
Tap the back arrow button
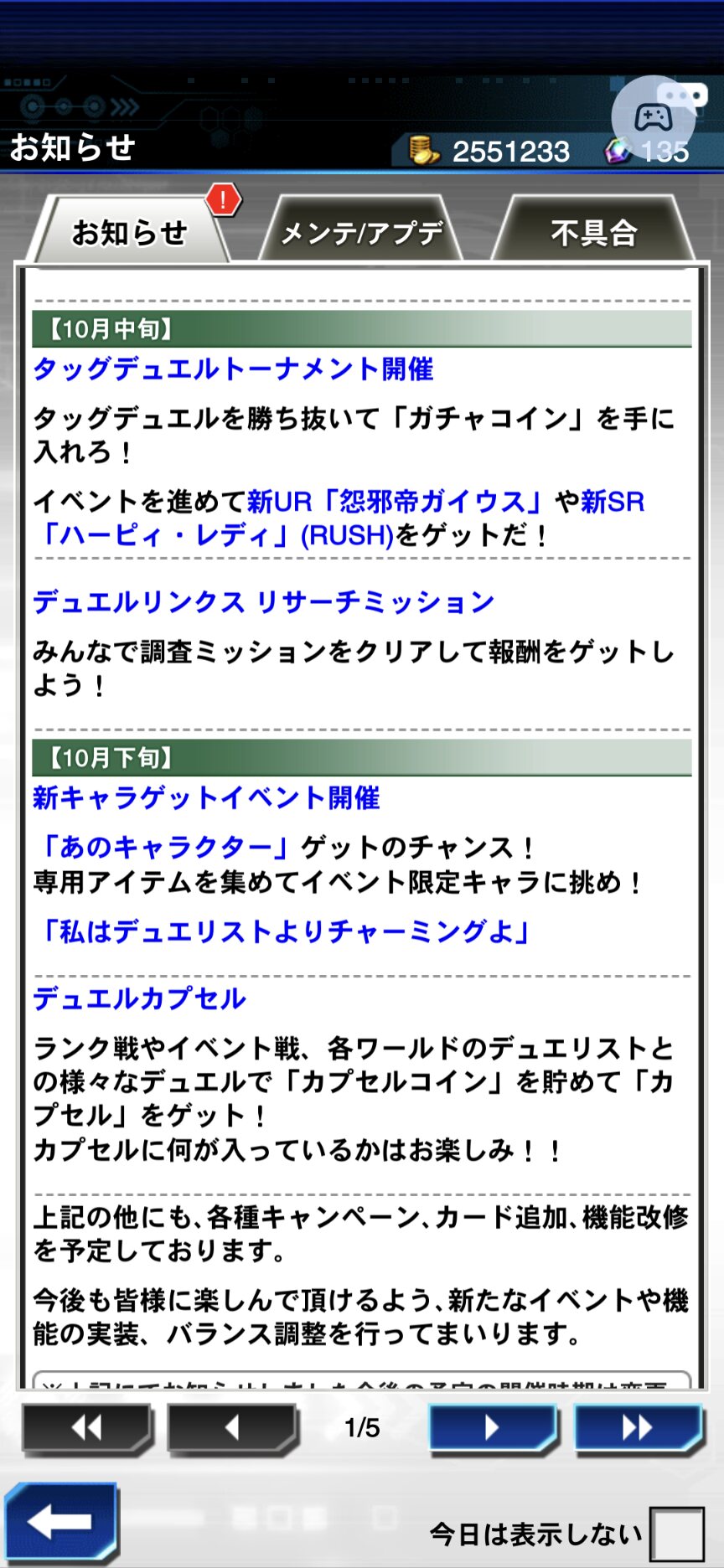pos(60,1521)
